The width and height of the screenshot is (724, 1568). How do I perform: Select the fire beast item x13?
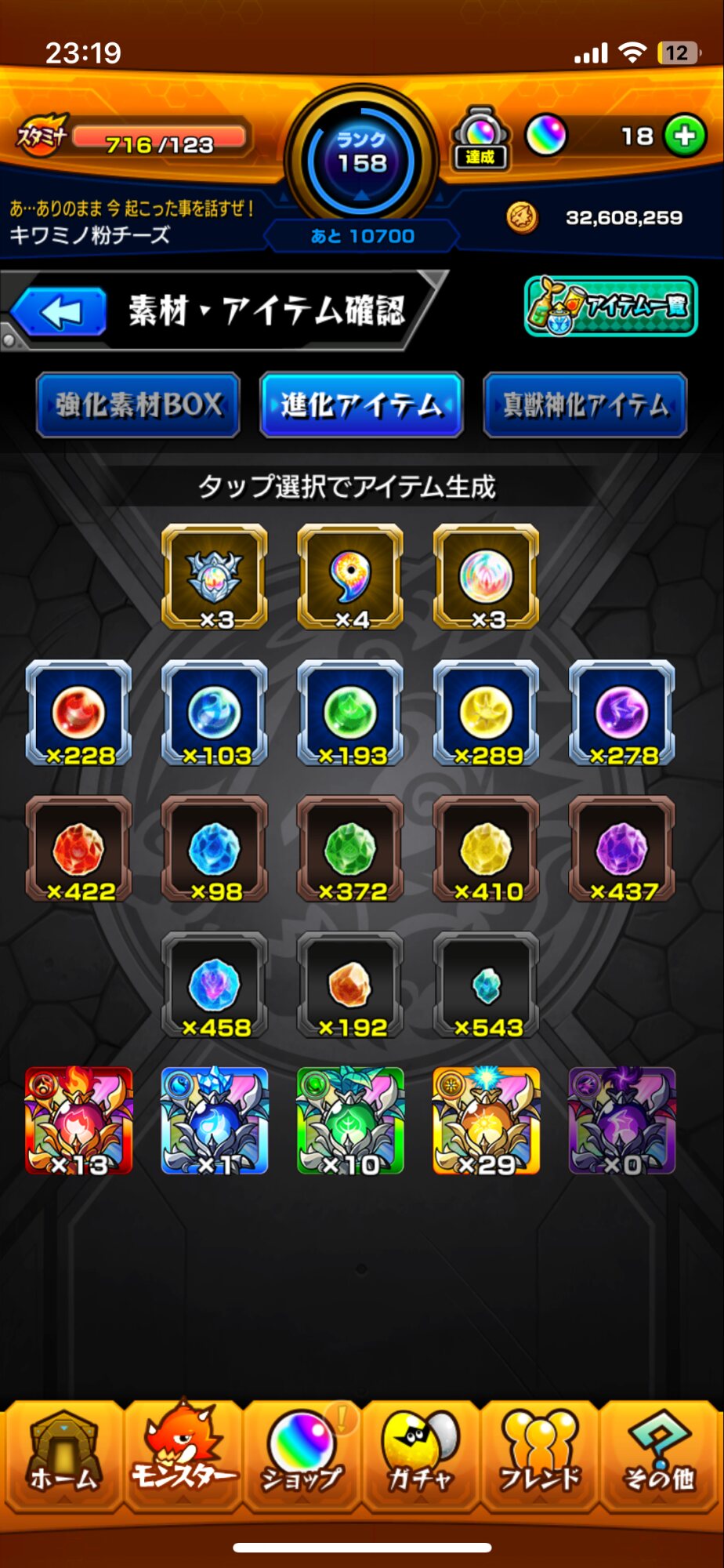click(x=78, y=1120)
